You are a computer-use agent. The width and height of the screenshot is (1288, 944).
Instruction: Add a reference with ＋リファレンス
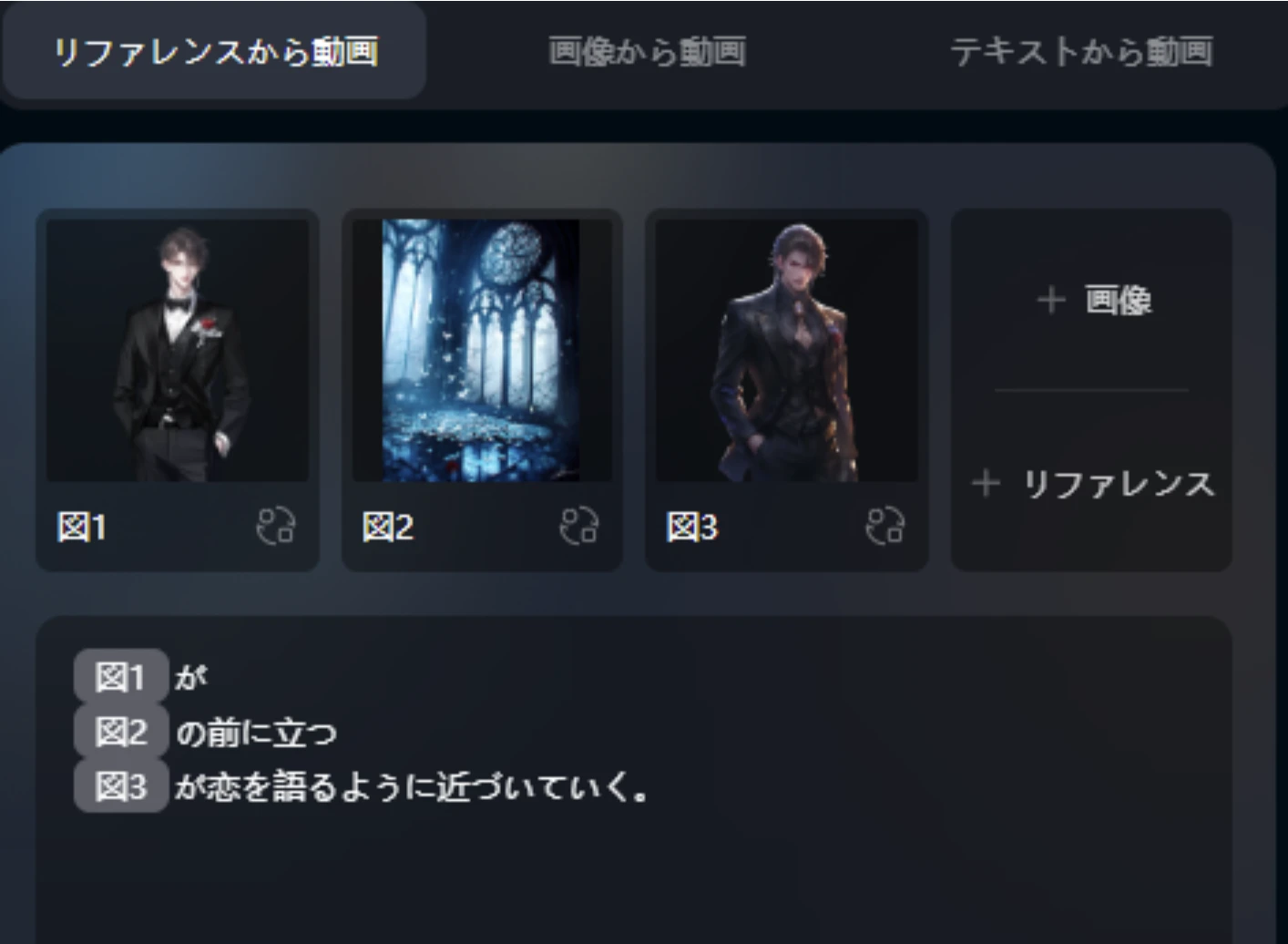1093,483
